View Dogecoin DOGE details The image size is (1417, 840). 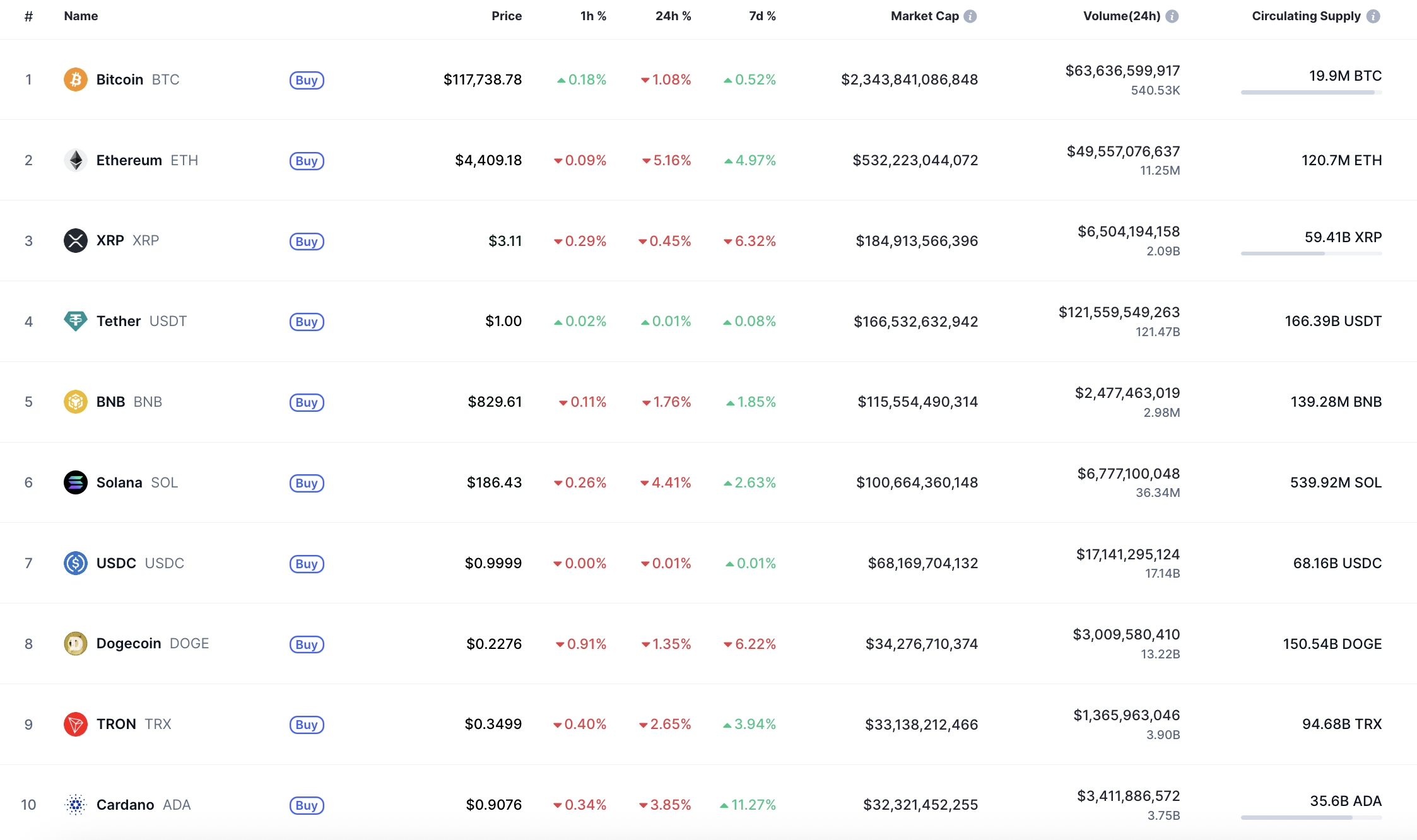129,643
